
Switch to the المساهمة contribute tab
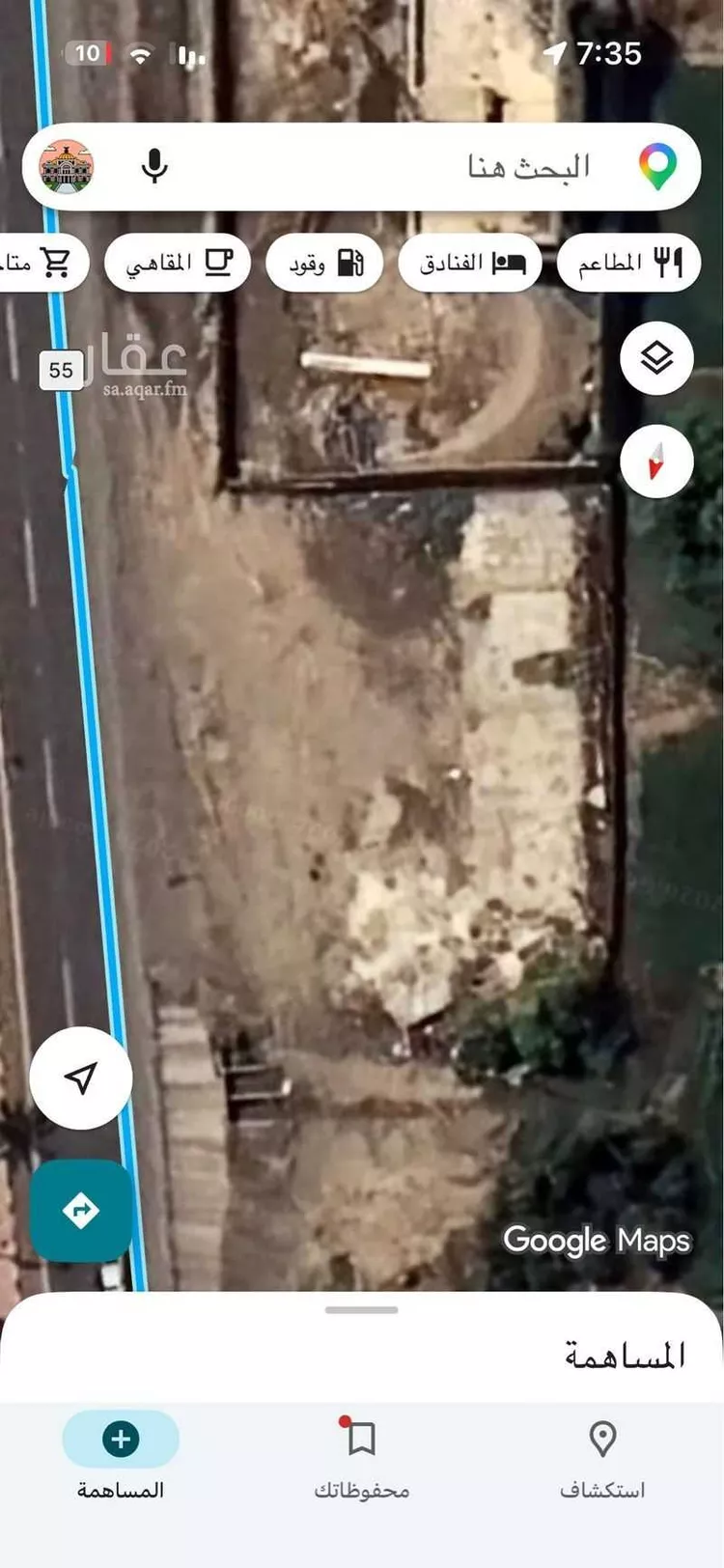click(x=121, y=1458)
